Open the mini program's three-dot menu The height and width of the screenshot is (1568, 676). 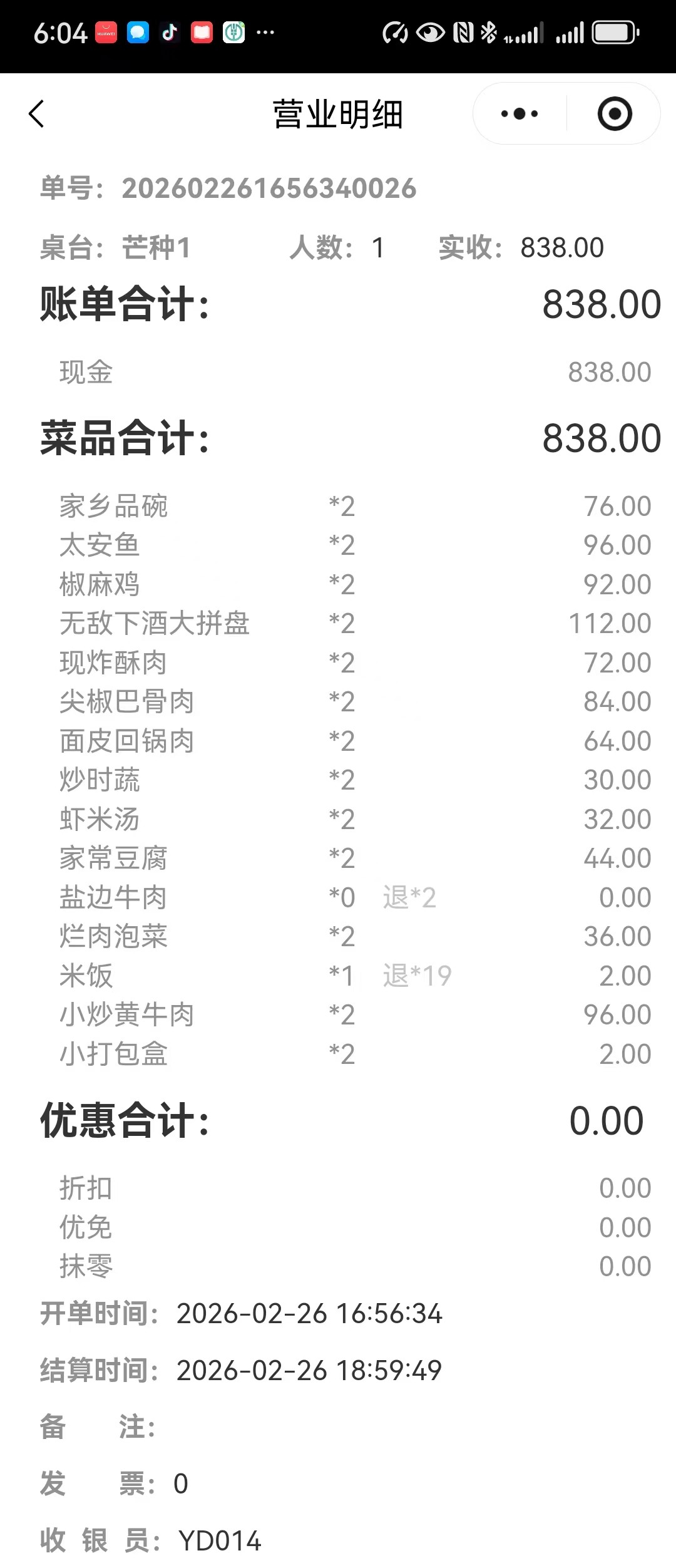(520, 114)
